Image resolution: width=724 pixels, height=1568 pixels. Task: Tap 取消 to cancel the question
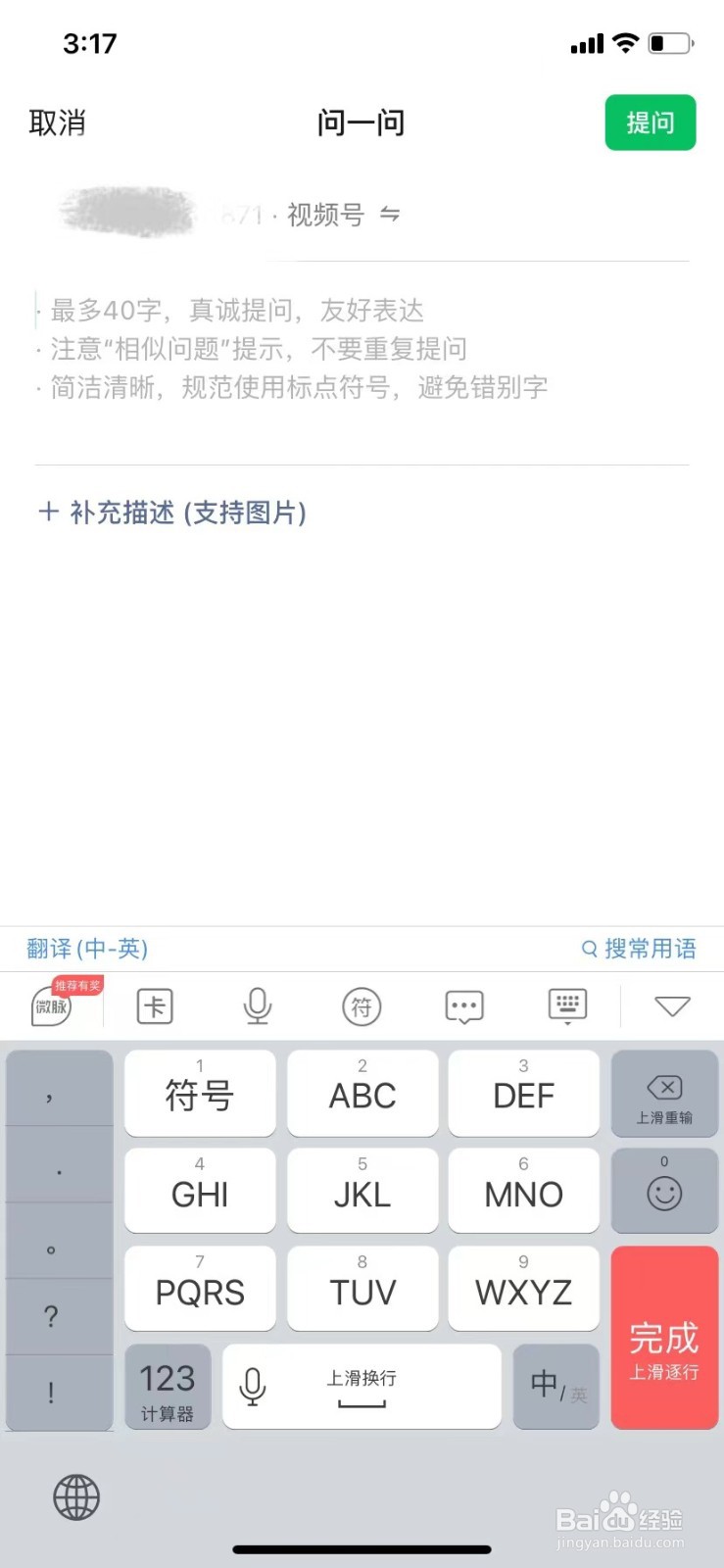coord(58,122)
